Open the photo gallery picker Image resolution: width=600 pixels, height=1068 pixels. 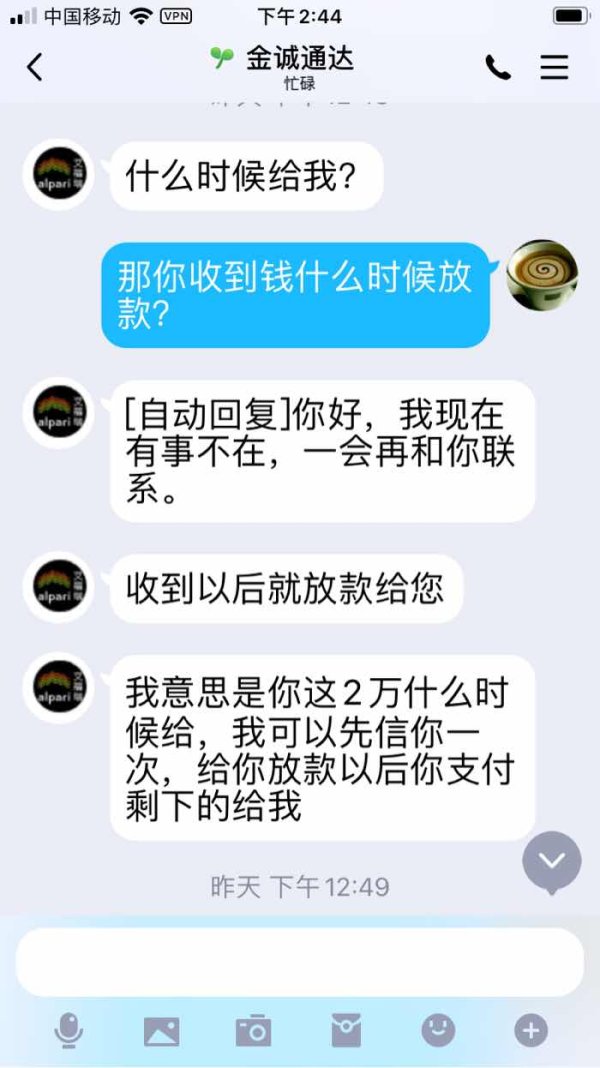[x=161, y=1031]
